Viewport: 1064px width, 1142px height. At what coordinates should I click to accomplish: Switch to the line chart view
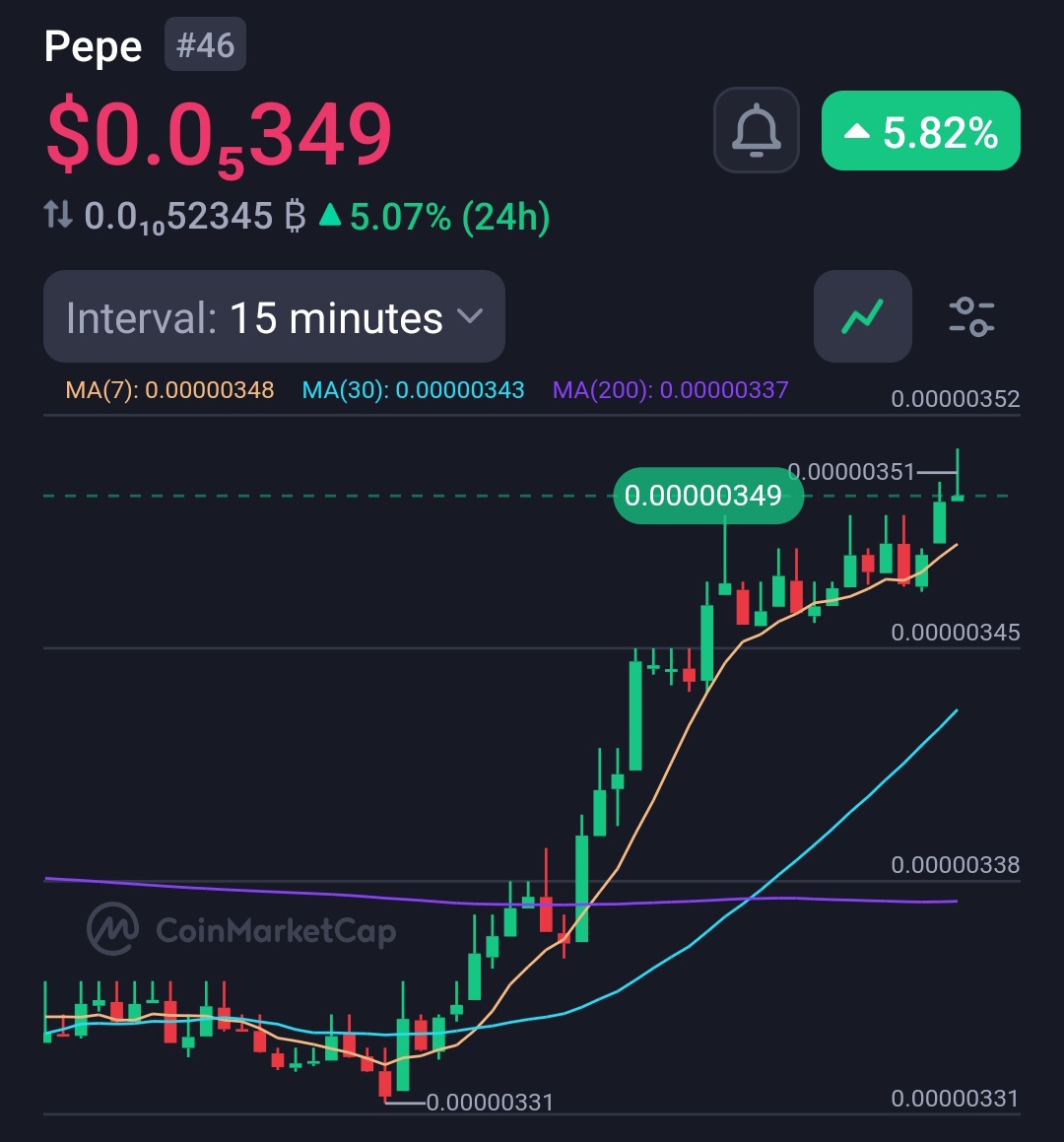(x=862, y=316)
